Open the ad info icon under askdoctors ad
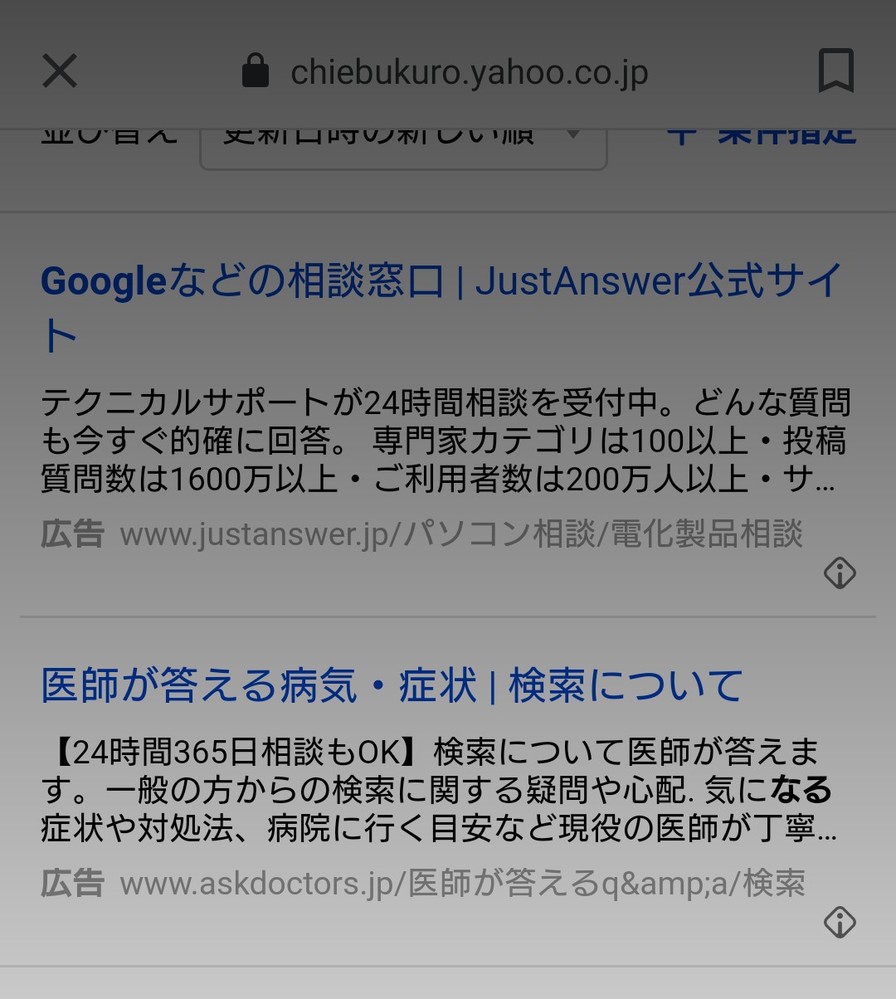Screen dimensions: 896x999 click(x=839, y=922)
